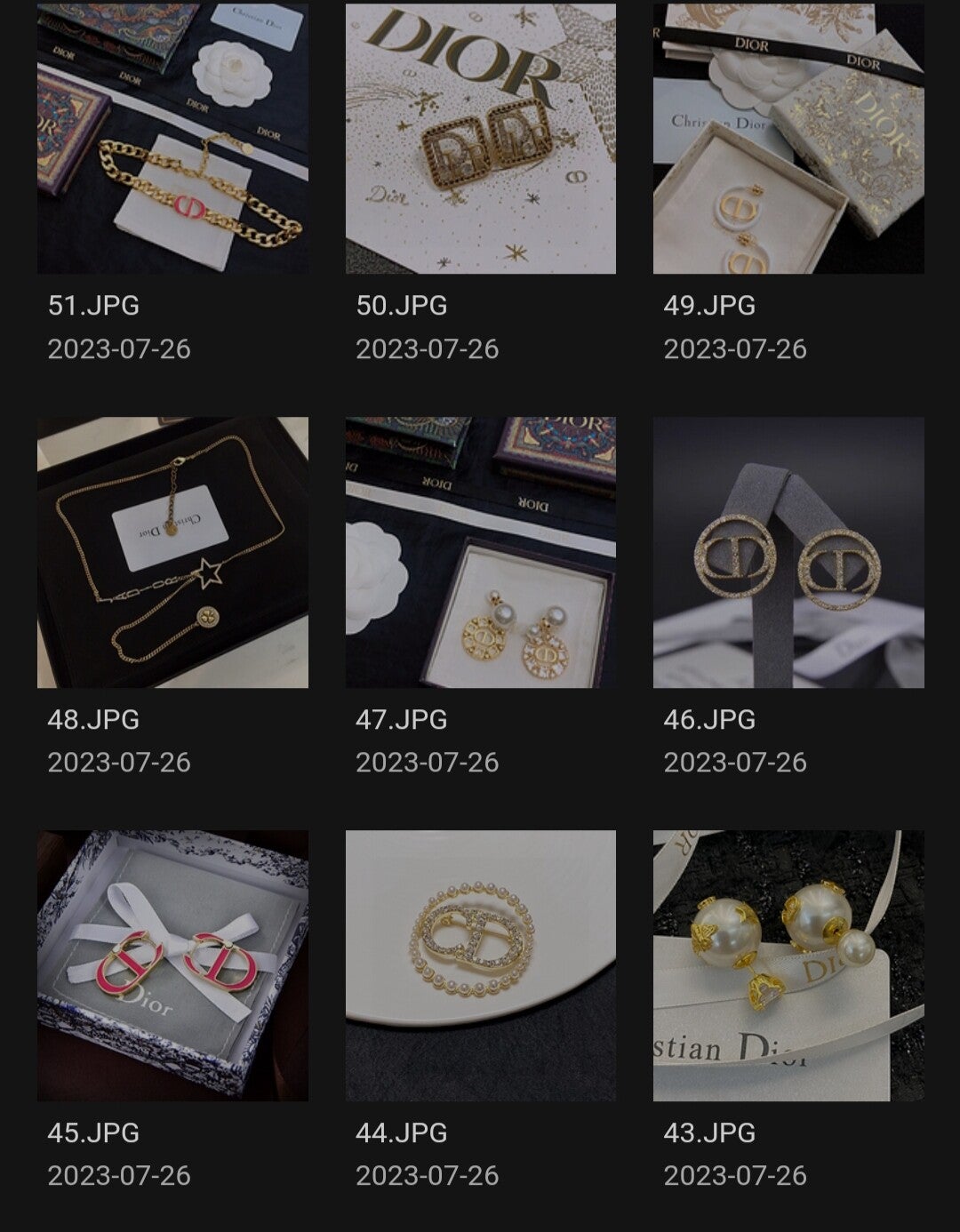Select the 47.JPG thumbnail
960x1232 pixels.
(x=480, y=552)
